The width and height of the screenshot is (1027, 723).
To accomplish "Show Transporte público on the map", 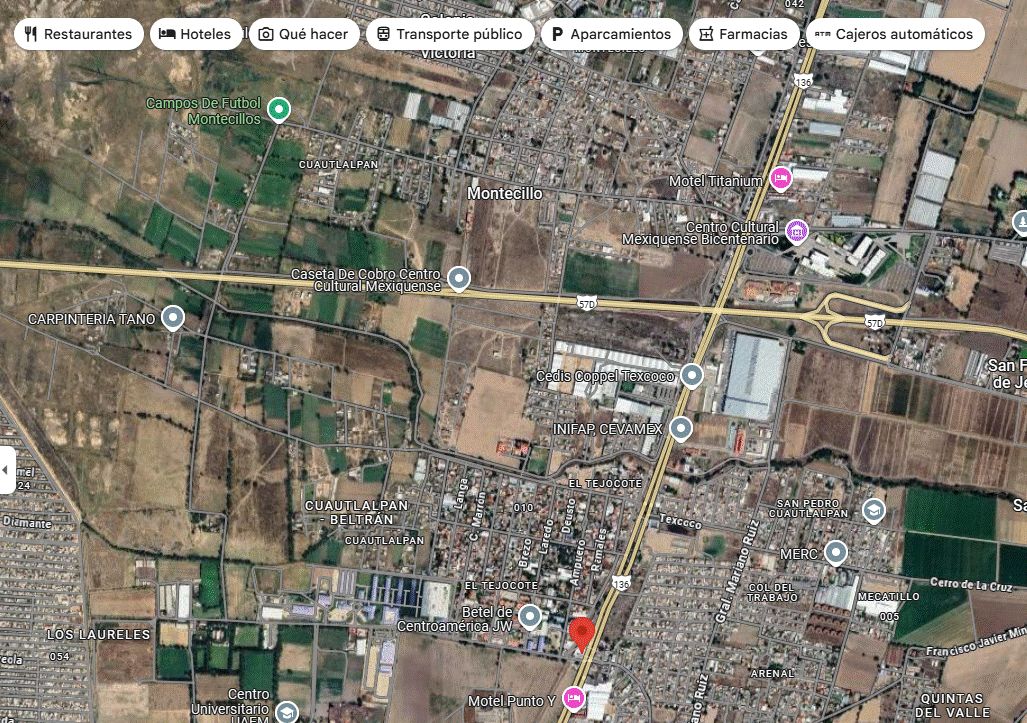I will coord(450,34).
